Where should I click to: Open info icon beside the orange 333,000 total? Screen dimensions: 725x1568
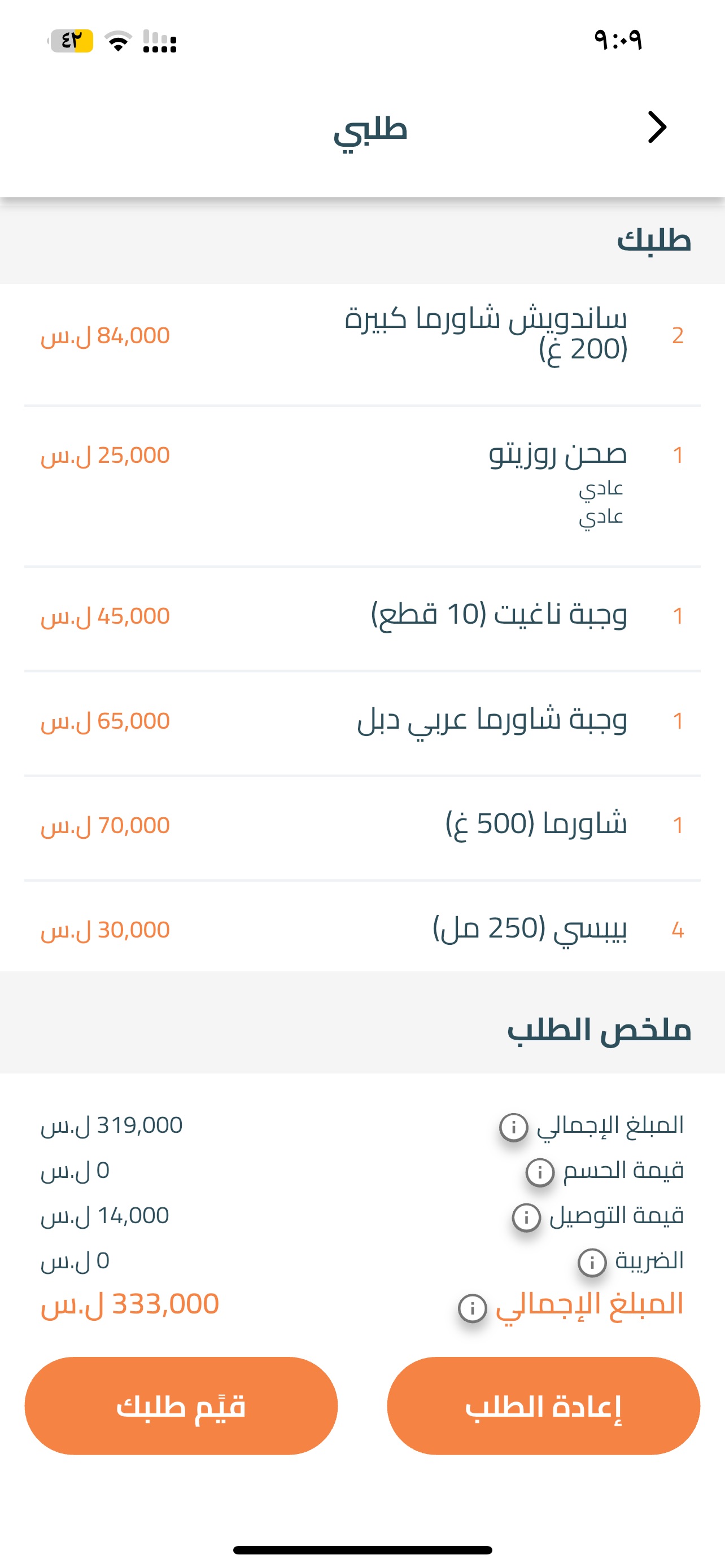473,1307
